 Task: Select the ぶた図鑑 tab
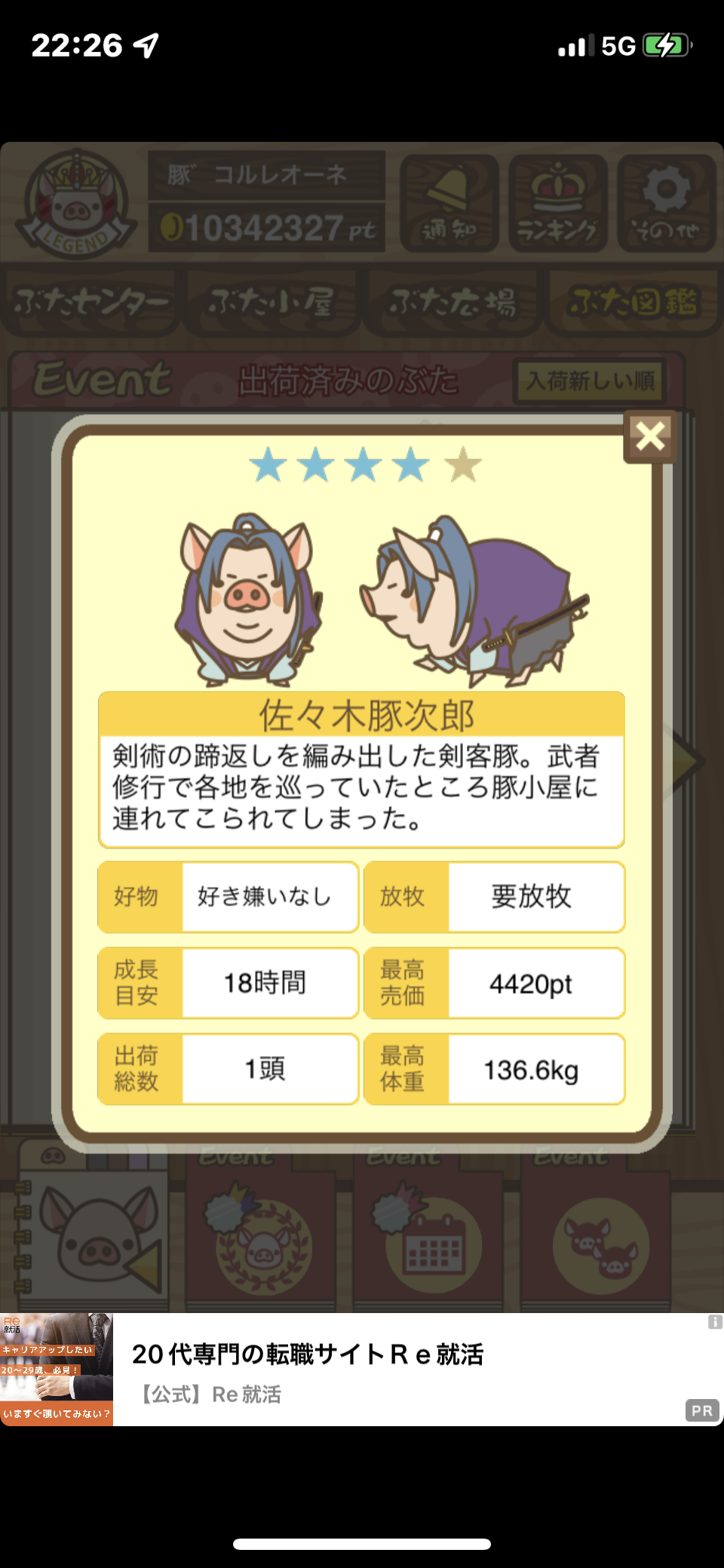[x=633, y=303]
